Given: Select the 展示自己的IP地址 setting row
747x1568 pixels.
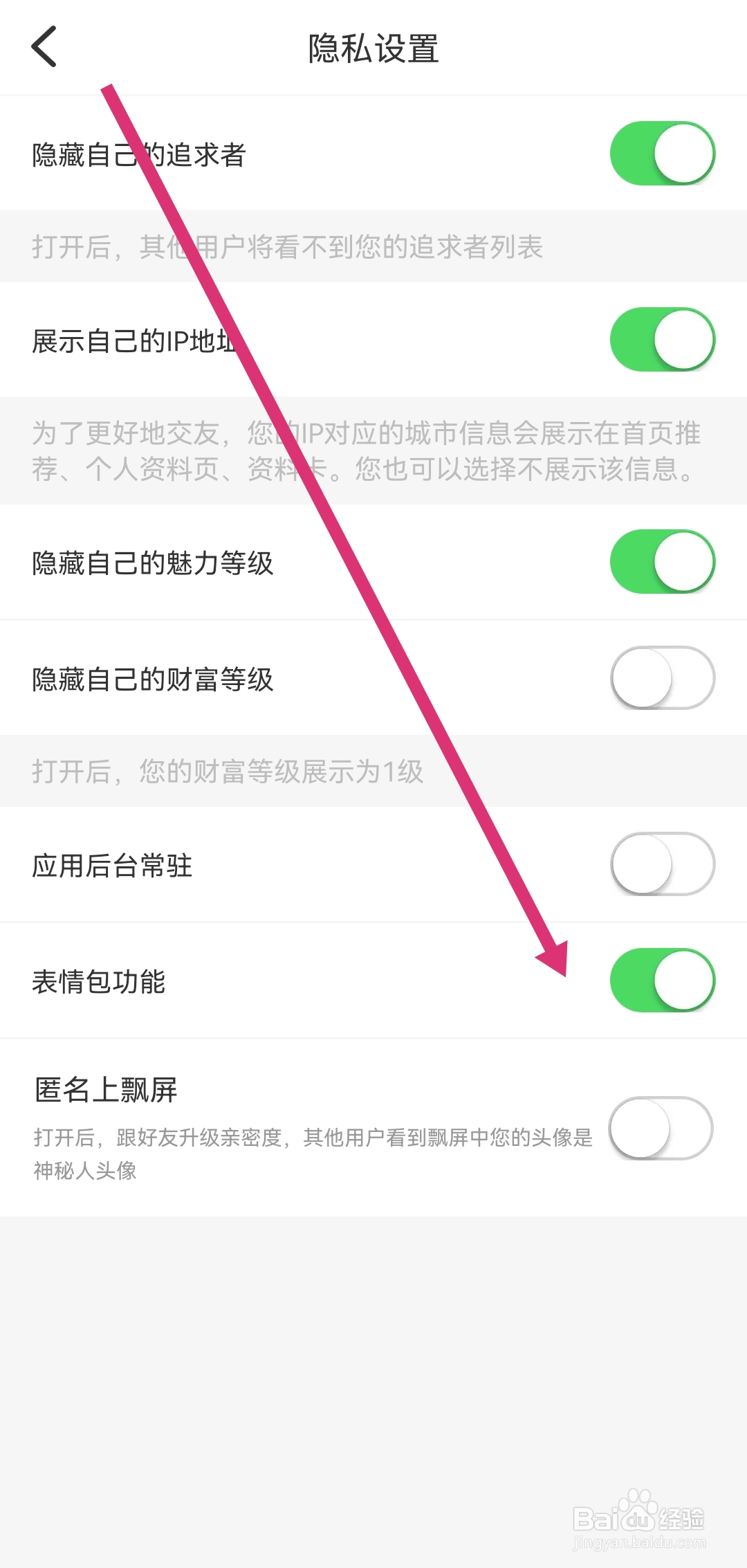Looking at the screenshot, I should pos(138,340).
